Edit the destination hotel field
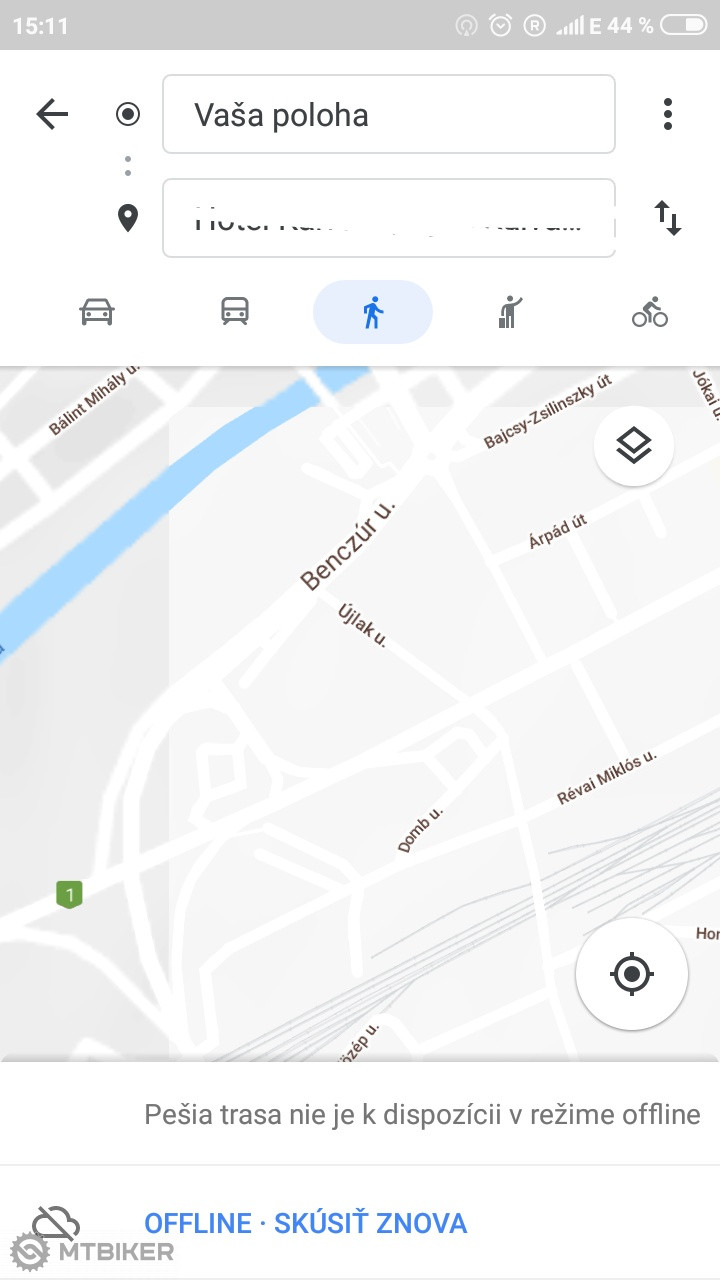 pyautogui.click(x=388, y=218)
